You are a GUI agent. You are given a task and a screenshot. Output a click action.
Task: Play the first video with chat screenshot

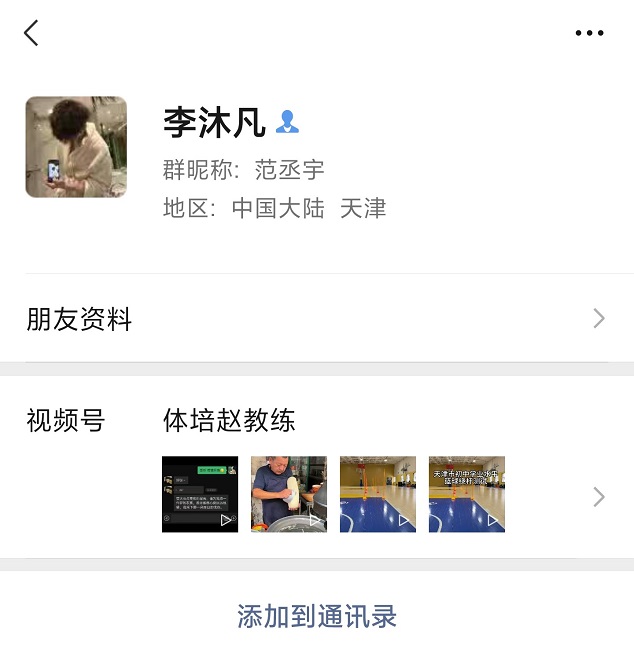[200, 494]
